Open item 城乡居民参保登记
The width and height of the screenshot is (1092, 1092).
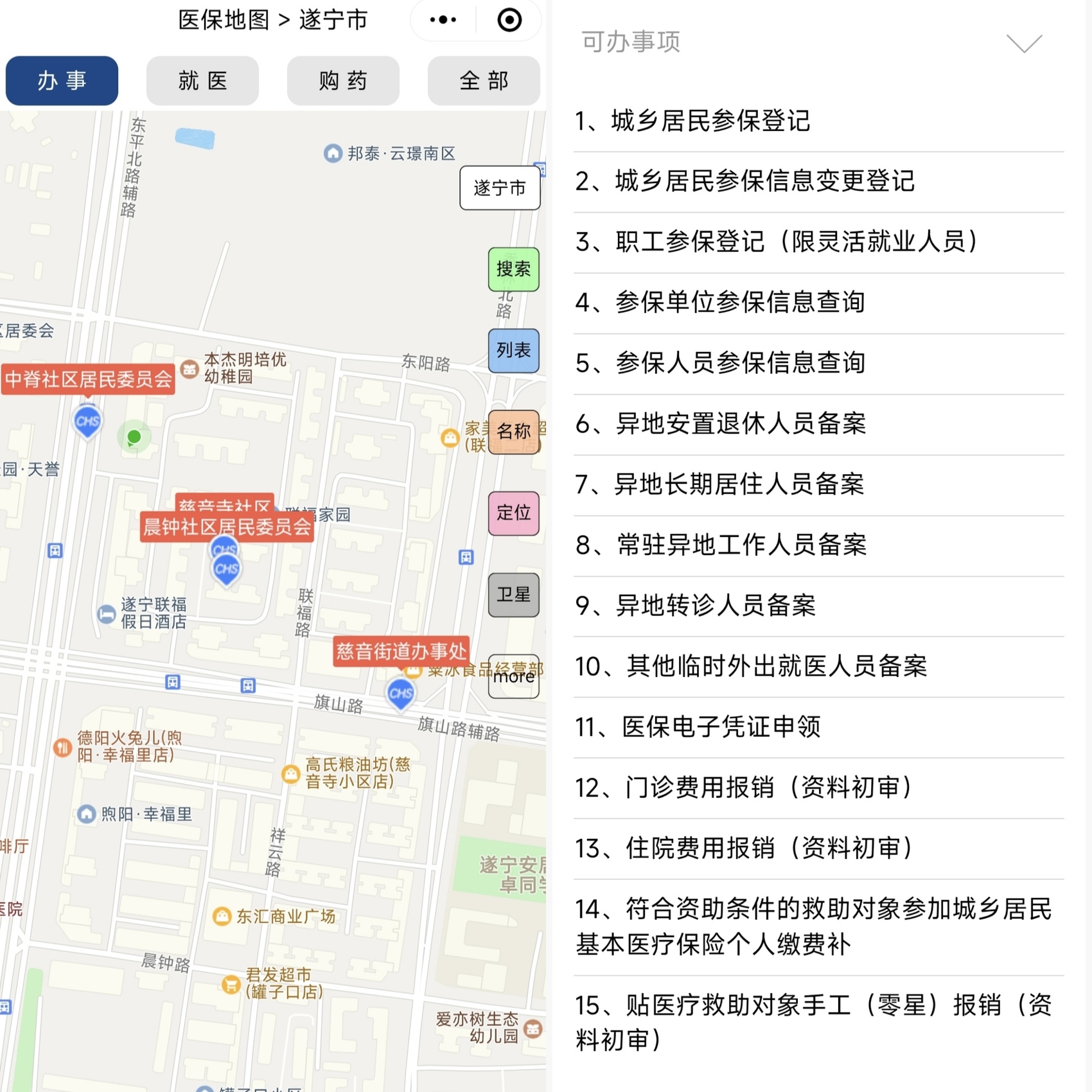(x=710, y=121)
